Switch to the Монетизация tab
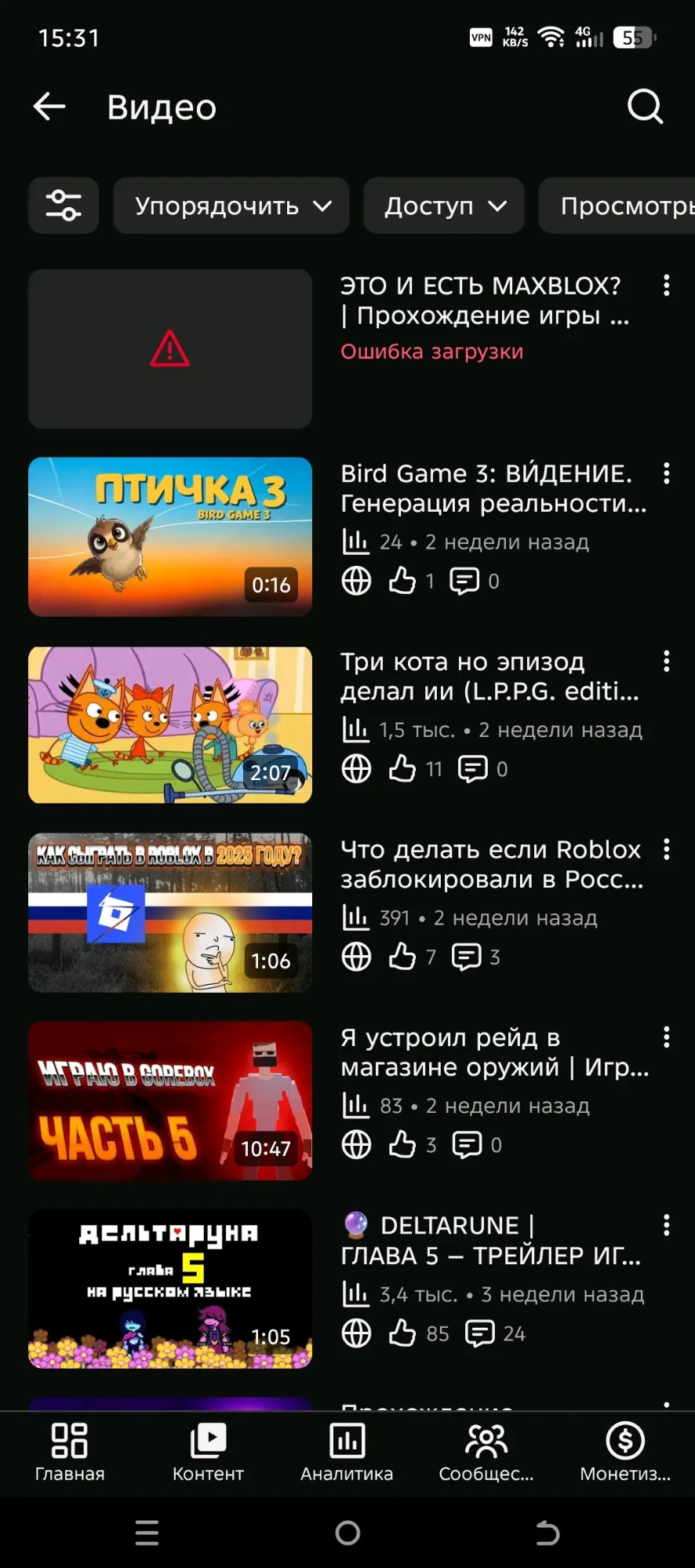This screenshot has height=1568, width=695. tap(625, 1452)
